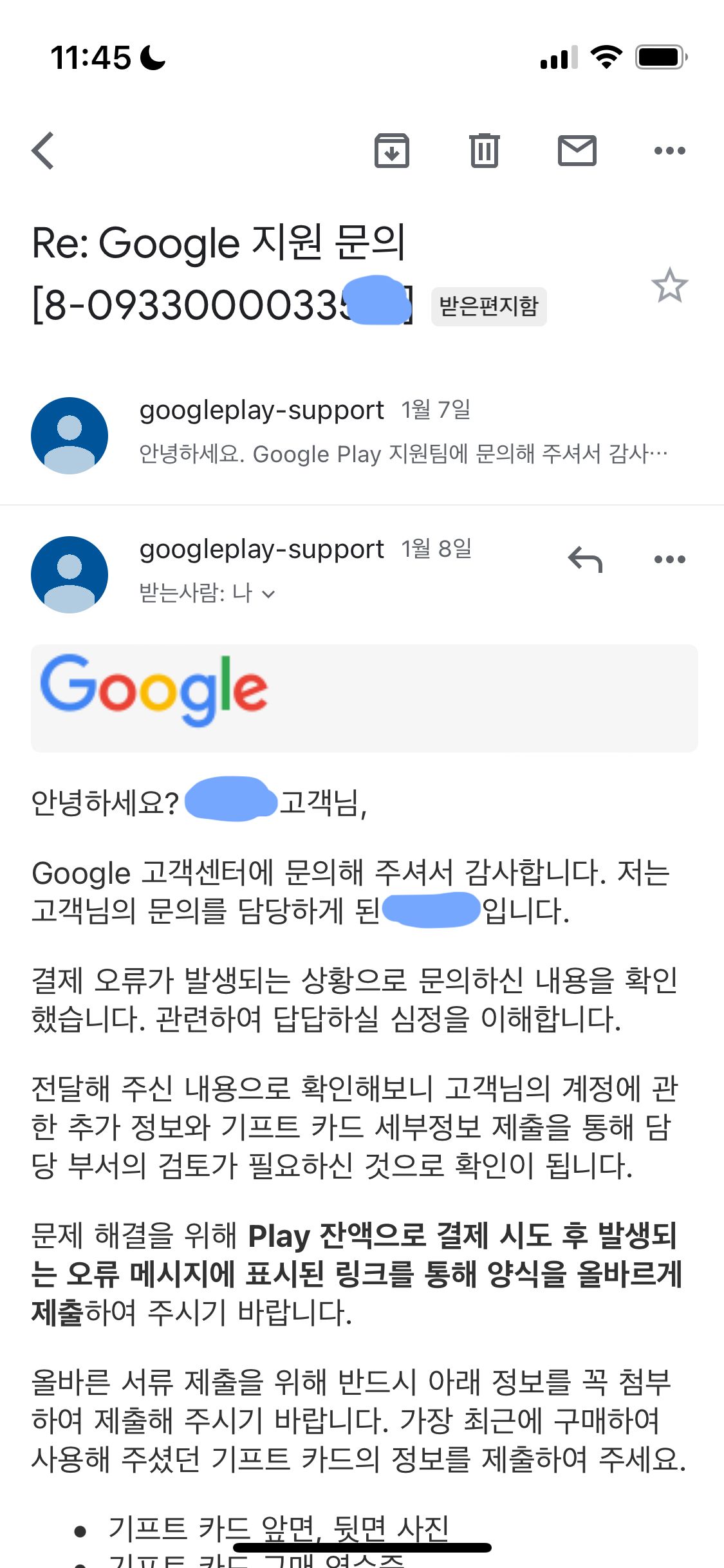724x1568 pixels.
Task: Open the top toolbar overflow menu
Action: pos(669,151)
